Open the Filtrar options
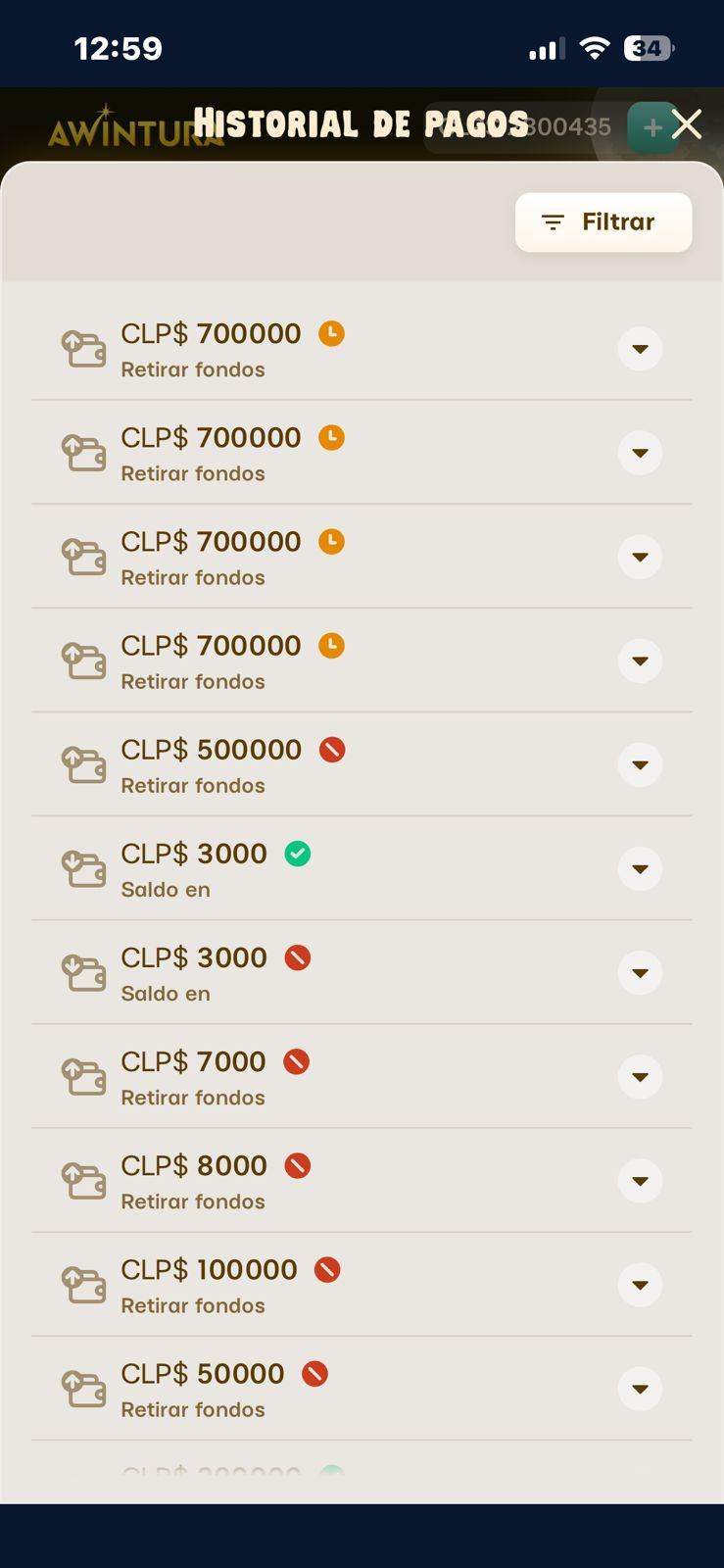Viewport: 724px width, 1568px height. click(603, 222)
